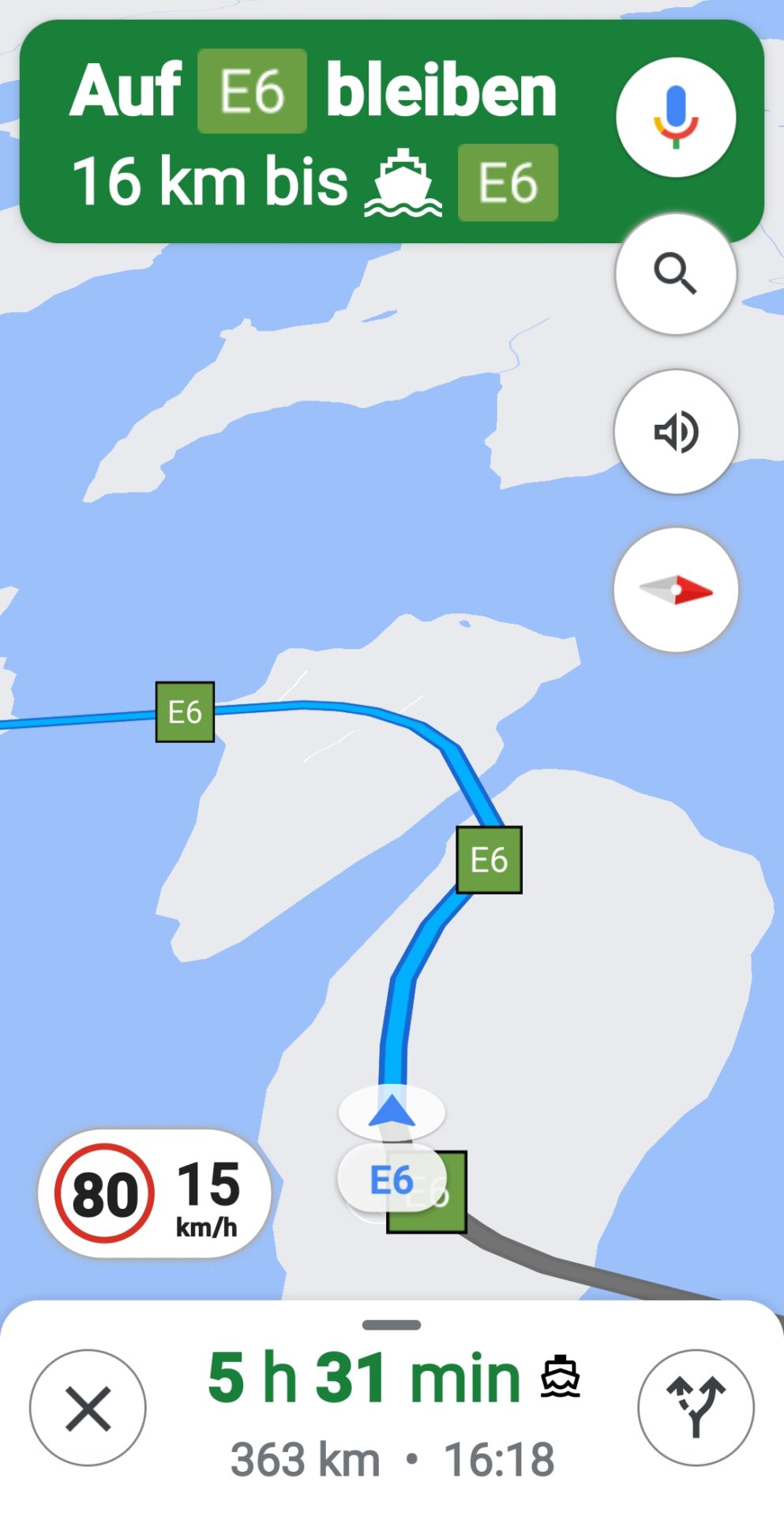Toggle the navigation voice sound
784x1516 pixels.
676,432
